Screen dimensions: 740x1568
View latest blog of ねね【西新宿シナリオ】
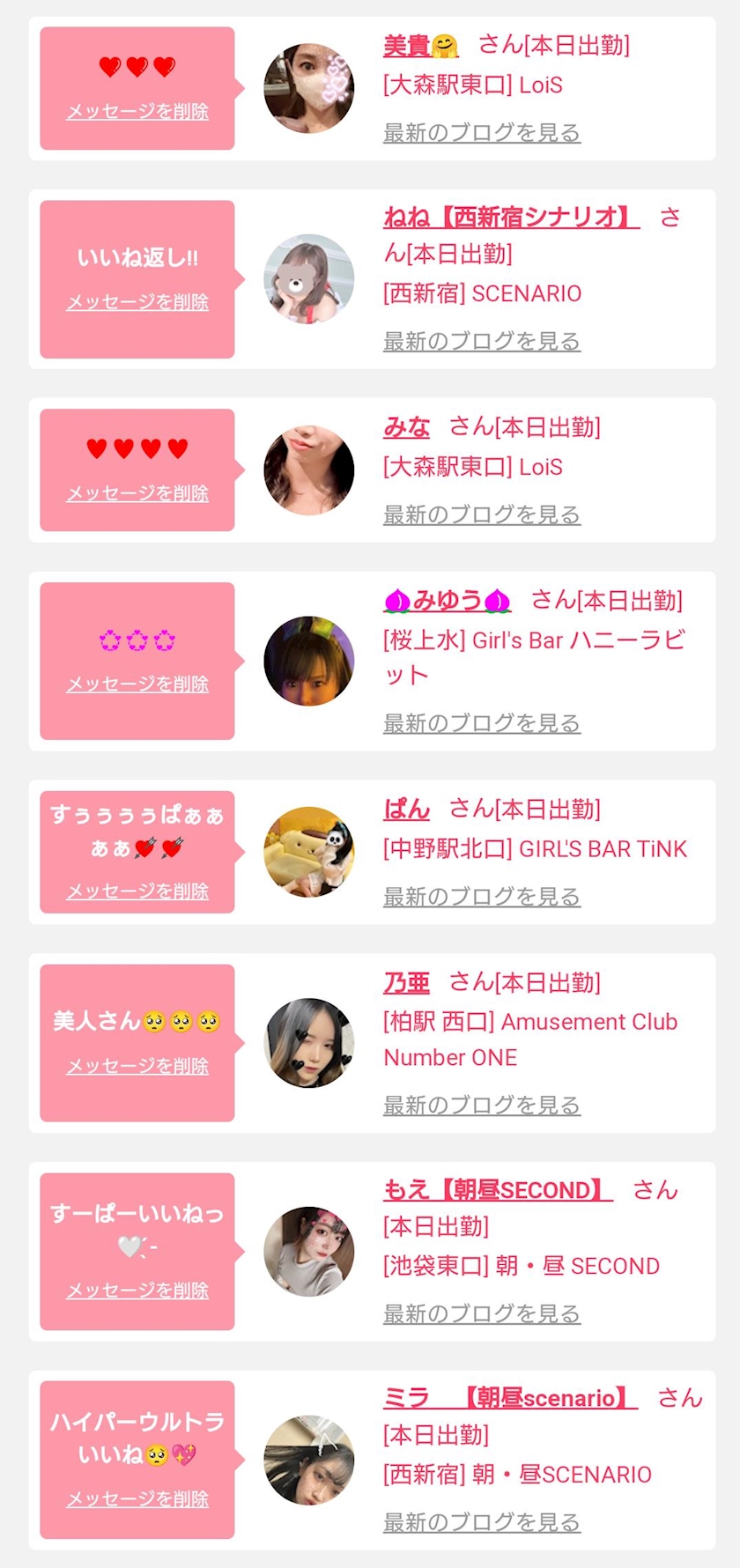coord(482,341)
